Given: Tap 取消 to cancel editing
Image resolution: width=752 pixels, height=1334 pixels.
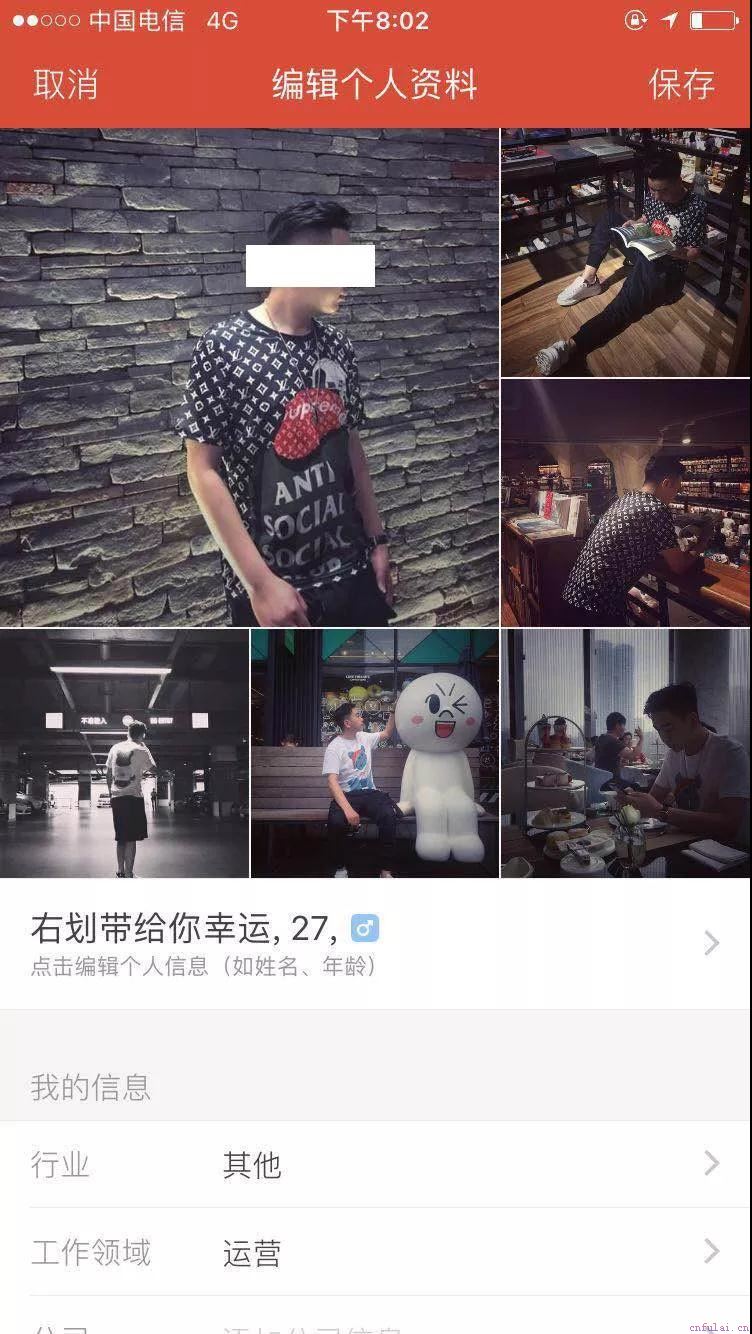Looking at the screenshot, I should (66, 84).
